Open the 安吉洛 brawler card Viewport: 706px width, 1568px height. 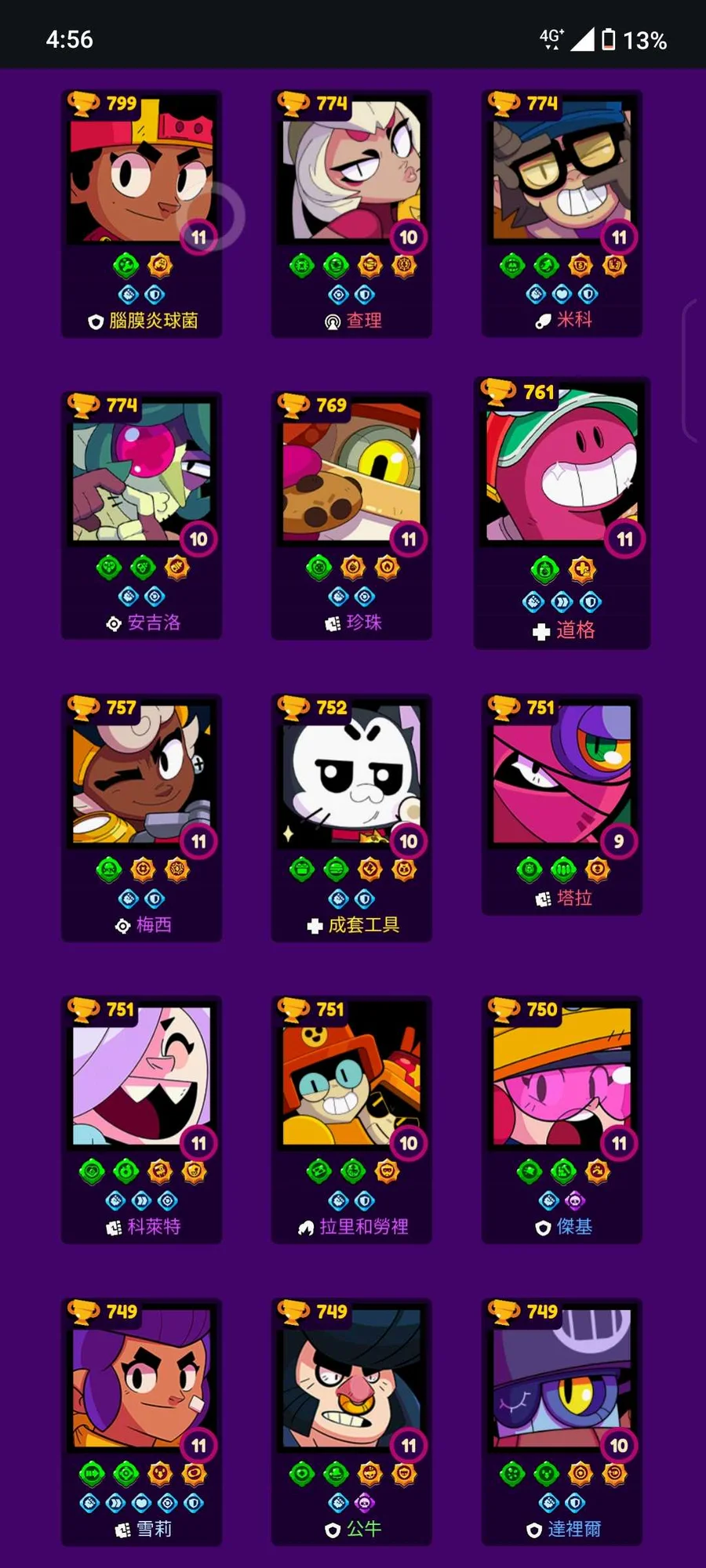coord(141,515)
